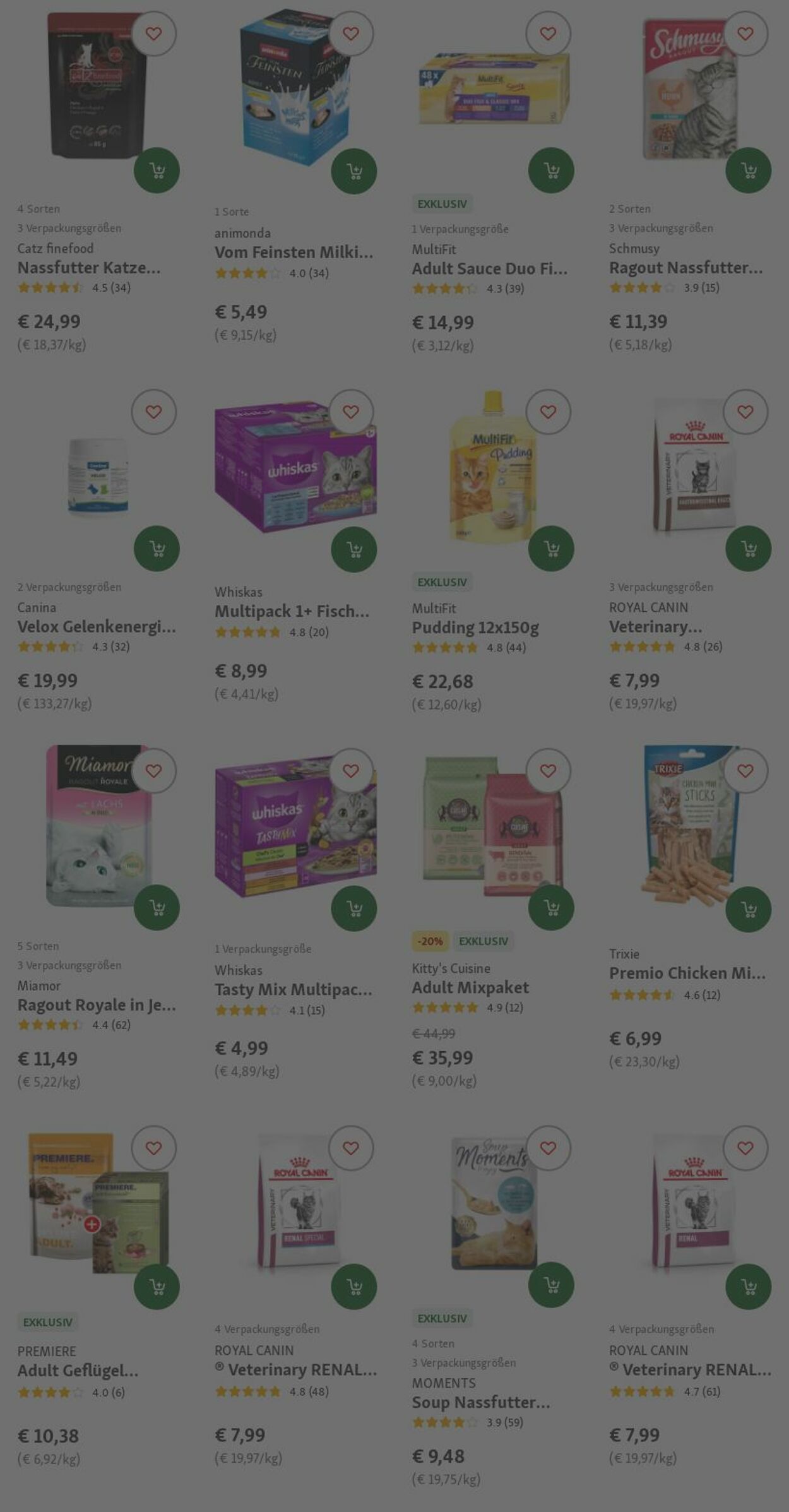The width and height of the screenshot is (789, 1512).
Task: Open MultiFit Adult Sauce Duo product
Action: coord(489,269)
